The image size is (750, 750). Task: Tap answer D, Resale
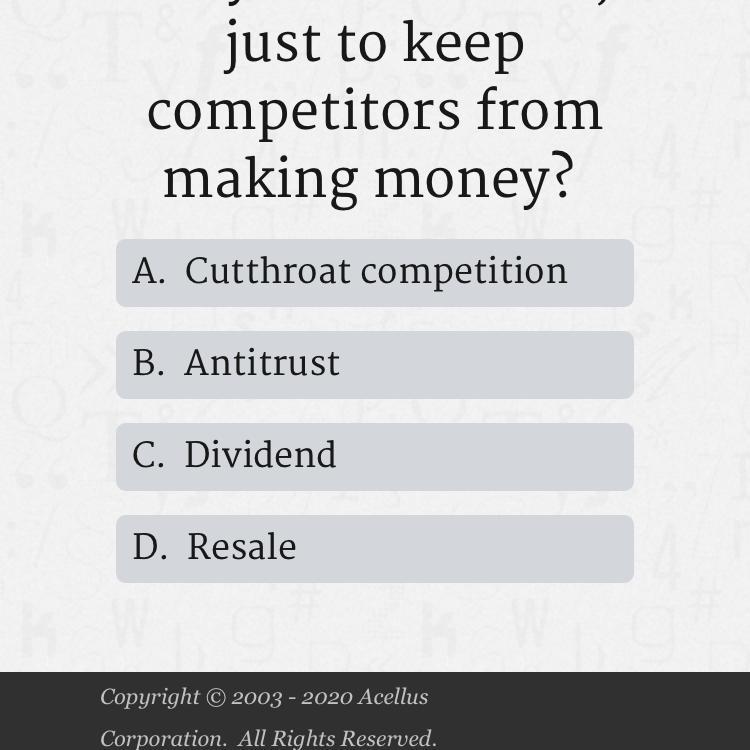(375, 549)
